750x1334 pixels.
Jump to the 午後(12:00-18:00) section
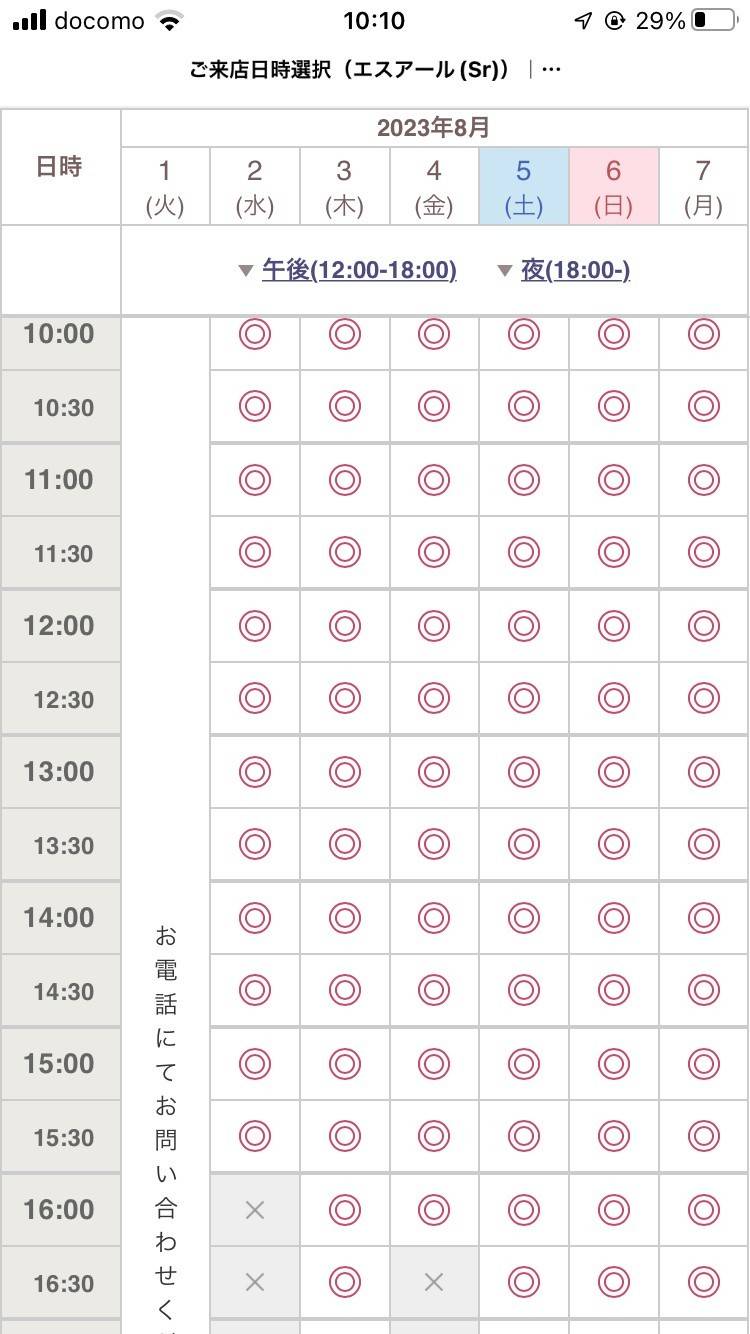click(x=358, y=270)
